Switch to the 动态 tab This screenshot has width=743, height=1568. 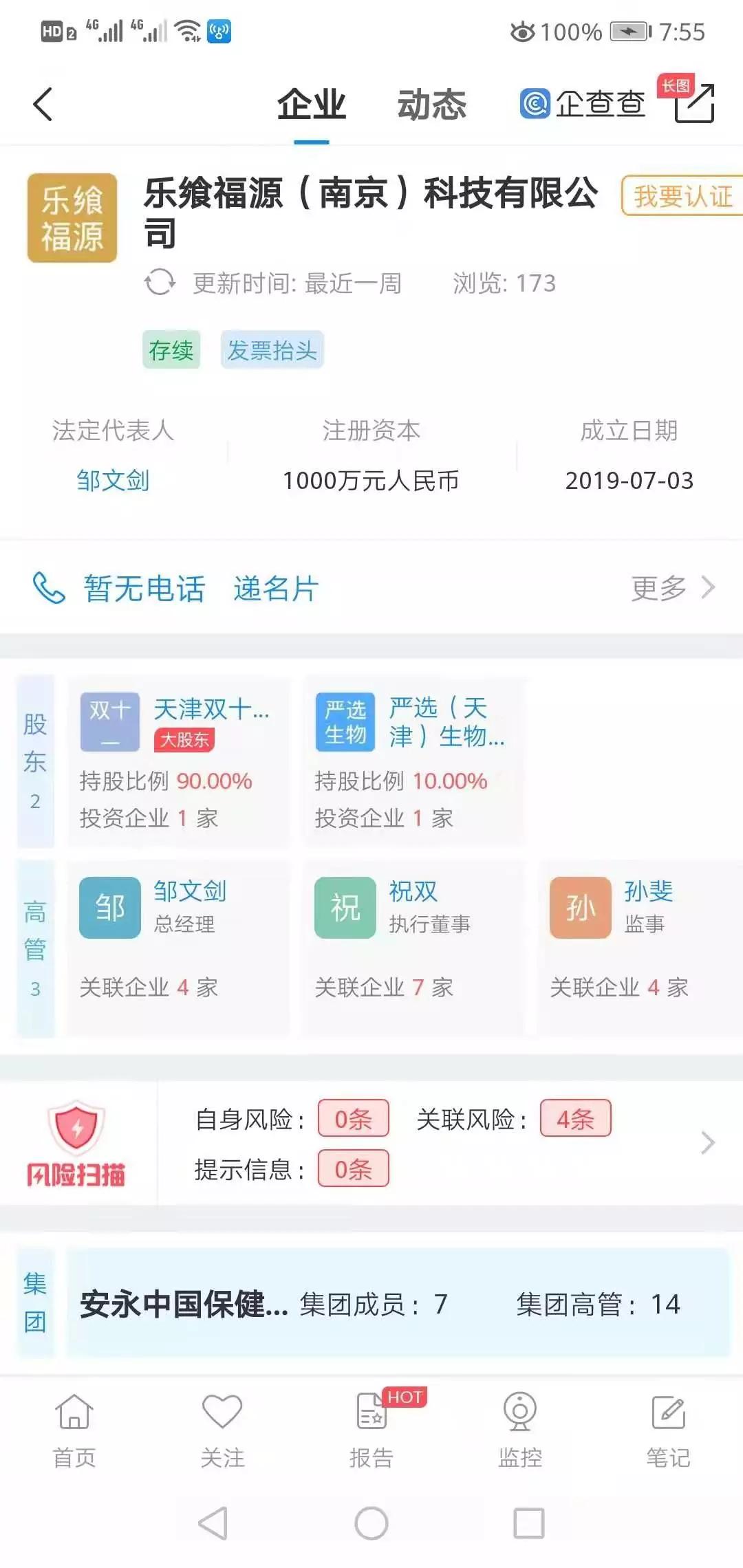click(432, 103)
